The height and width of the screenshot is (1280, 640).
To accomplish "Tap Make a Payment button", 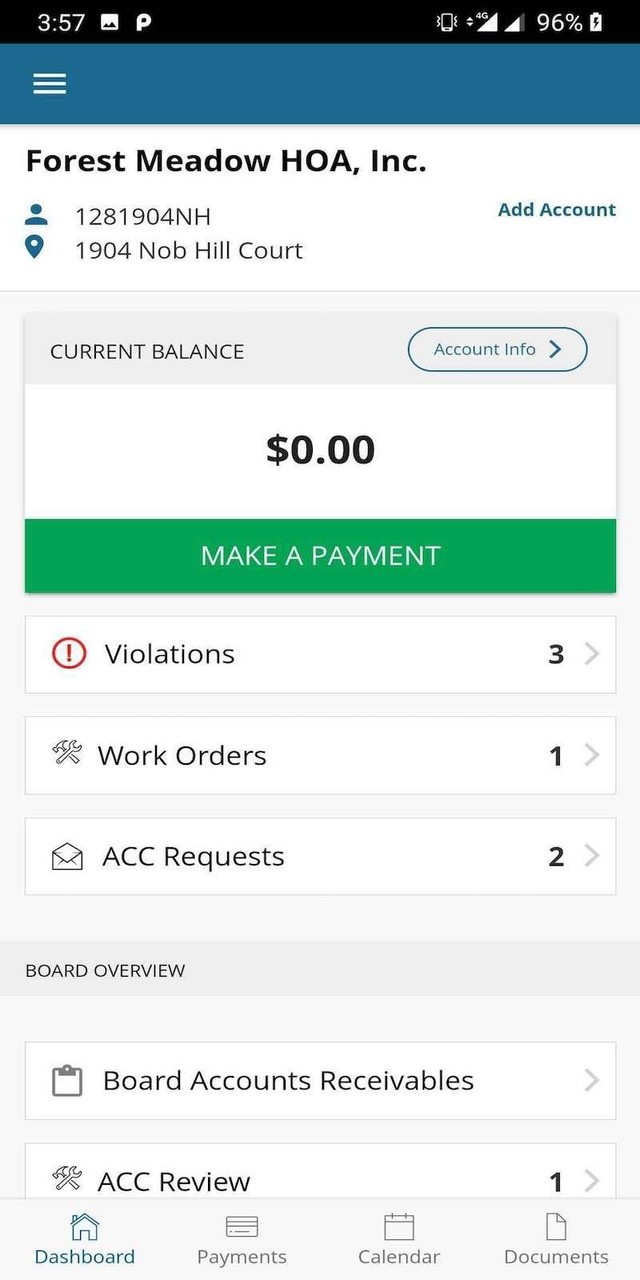I will [320, 556].
